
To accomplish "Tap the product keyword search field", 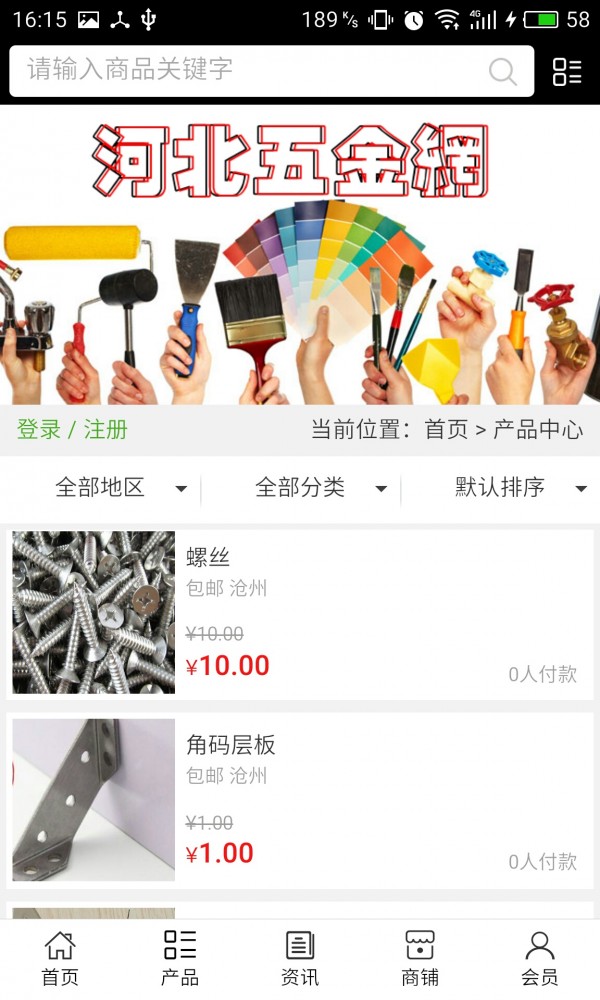I will pos(250,70).
